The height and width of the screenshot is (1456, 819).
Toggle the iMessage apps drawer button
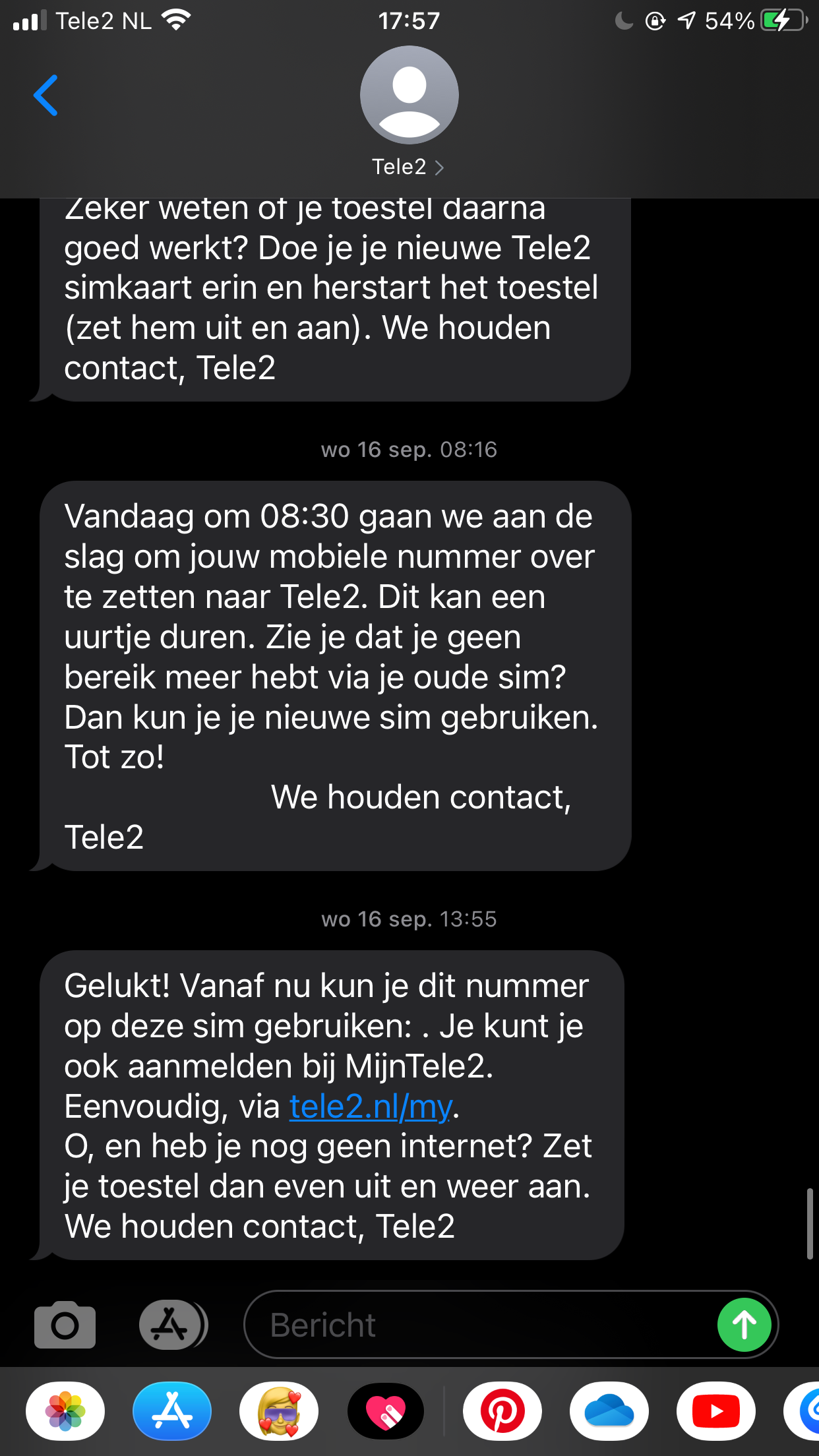tap(172, 1325)
